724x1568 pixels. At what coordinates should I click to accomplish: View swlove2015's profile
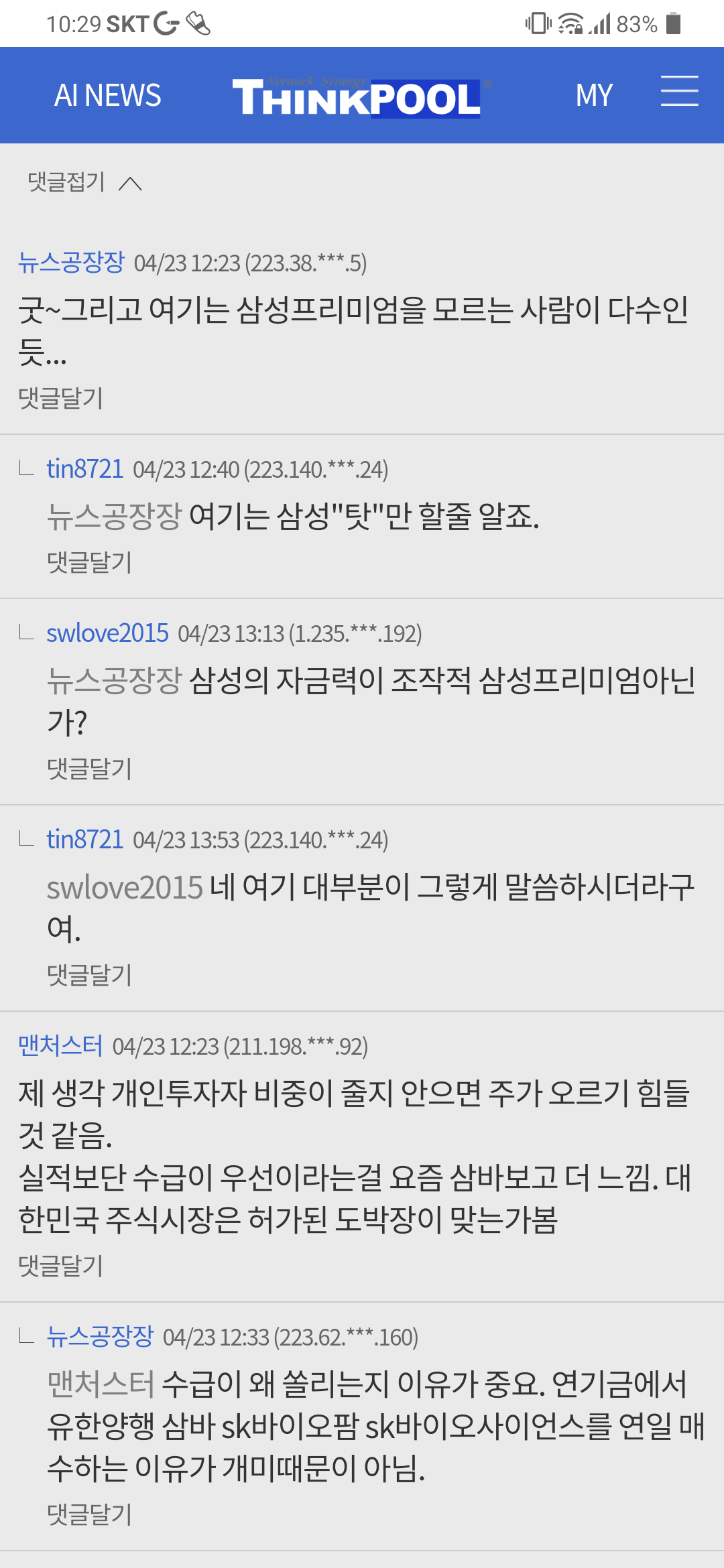coord(107,633)
